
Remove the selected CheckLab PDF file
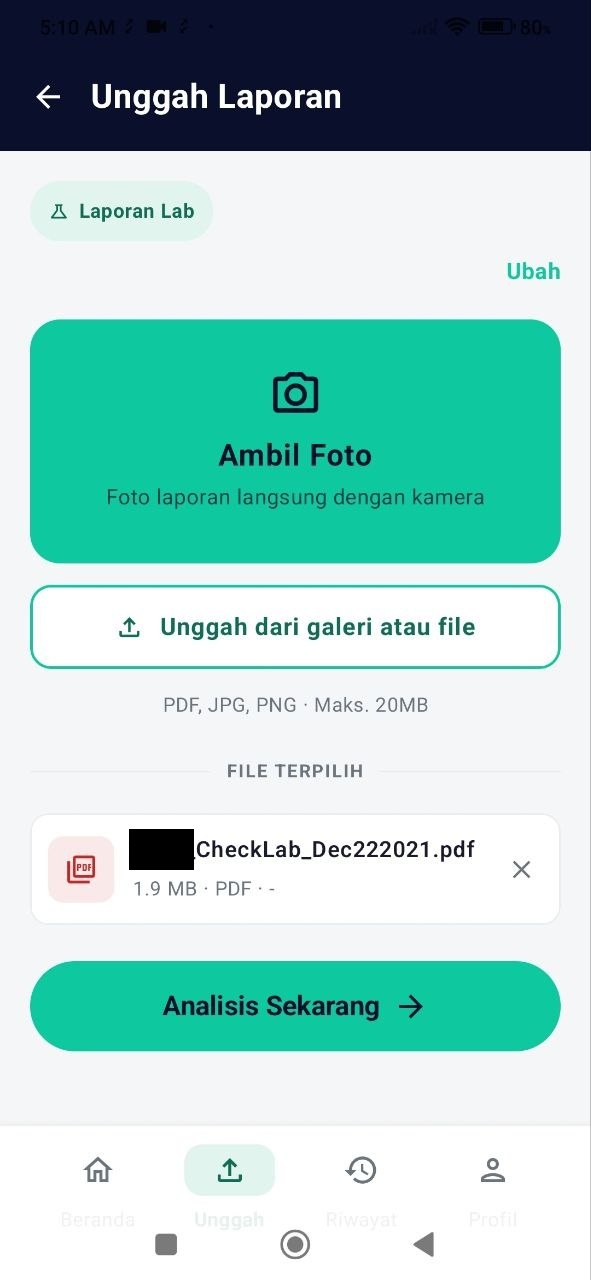tap(521, 870)
